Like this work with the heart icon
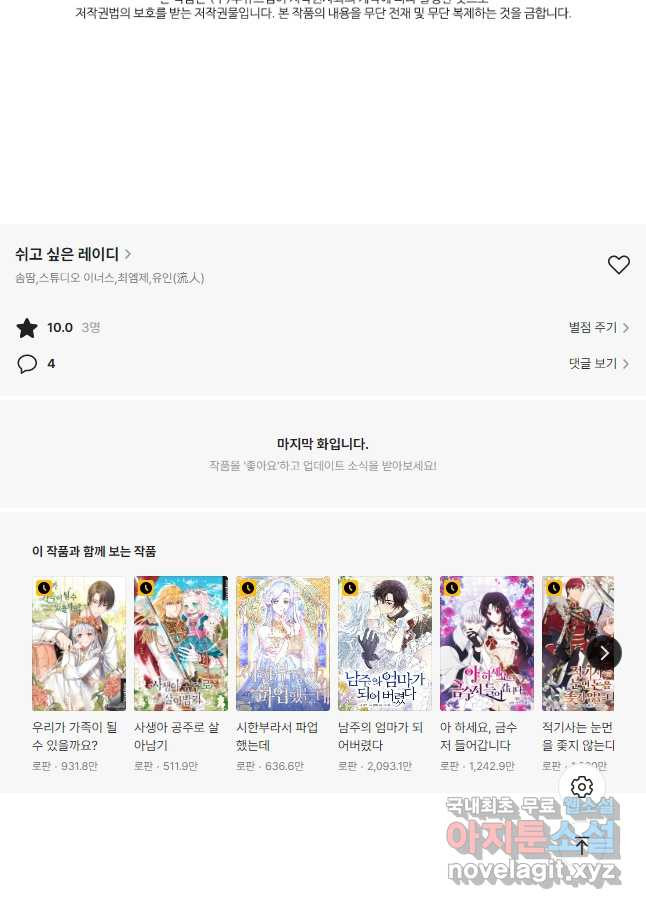Screen dimensions: 646x909 (619, 265)
